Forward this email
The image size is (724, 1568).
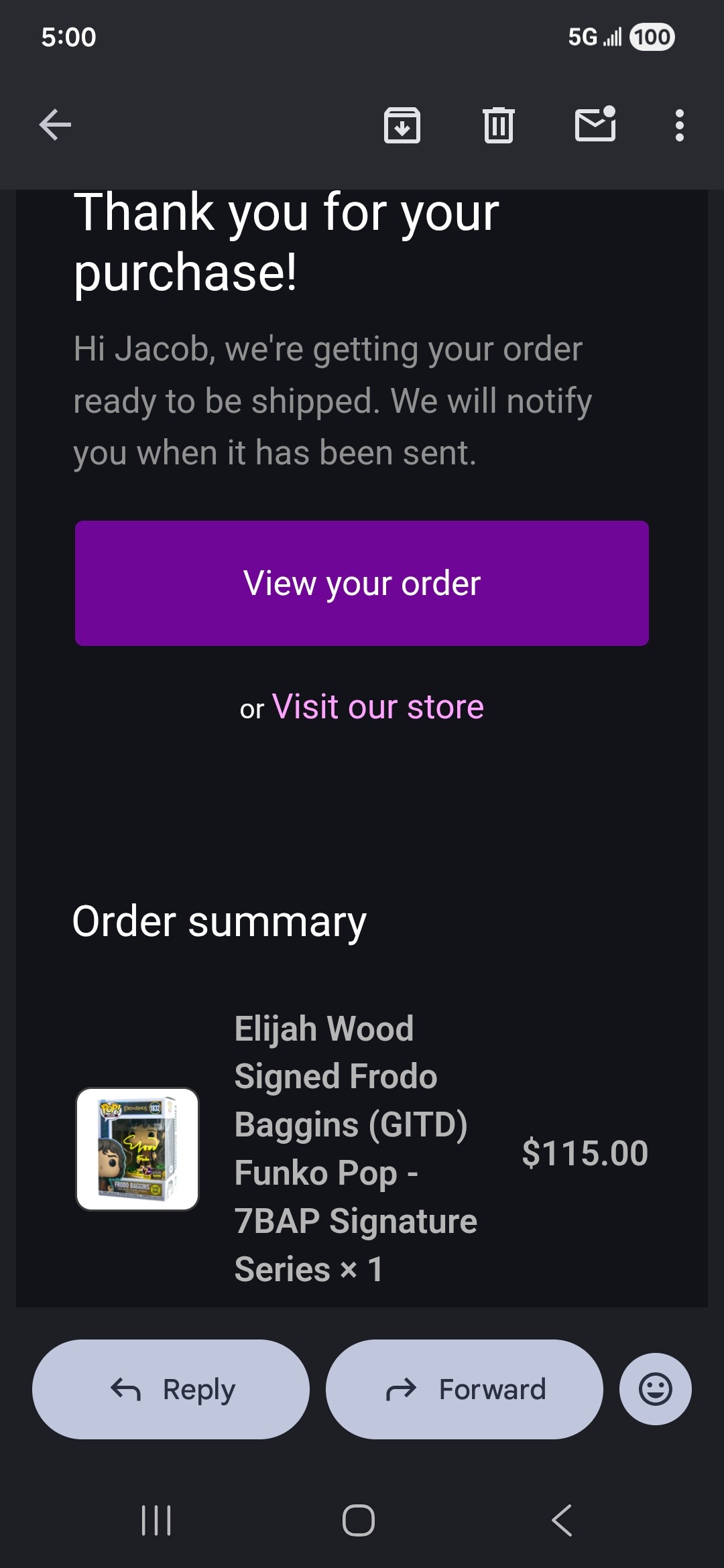point(464,1389)
